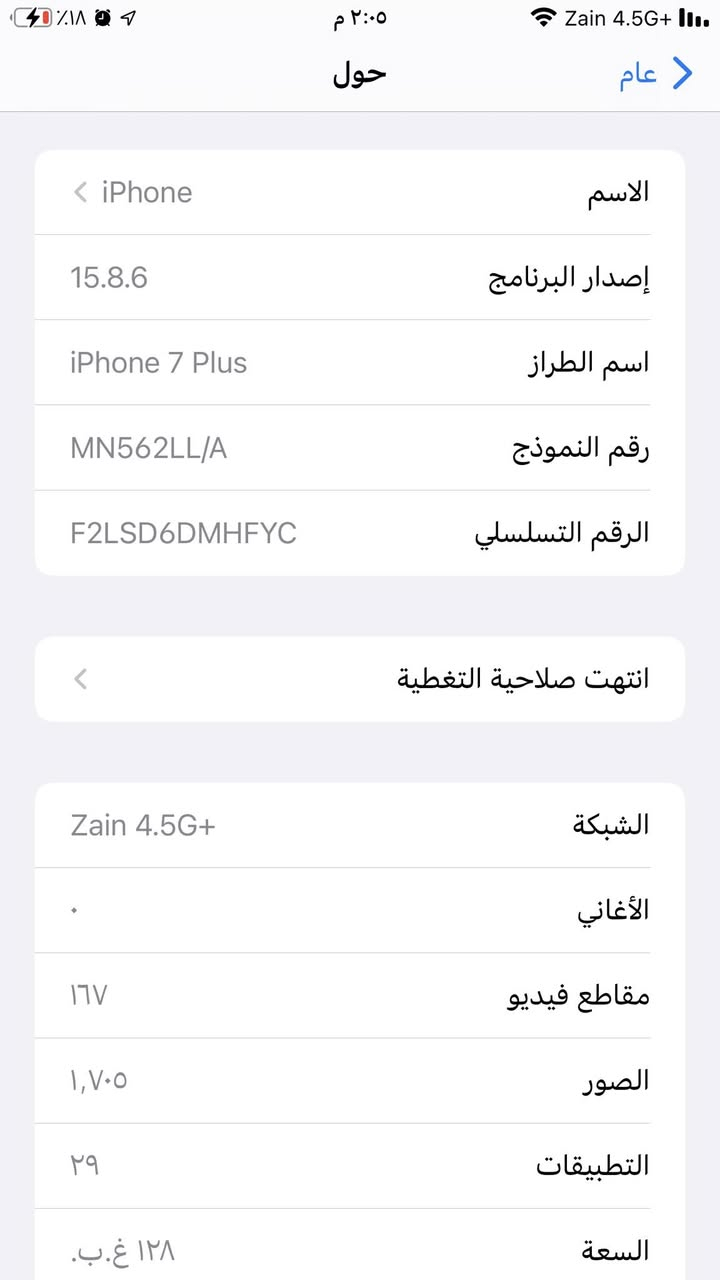Tap the location arrow status icon

(130, 17)
